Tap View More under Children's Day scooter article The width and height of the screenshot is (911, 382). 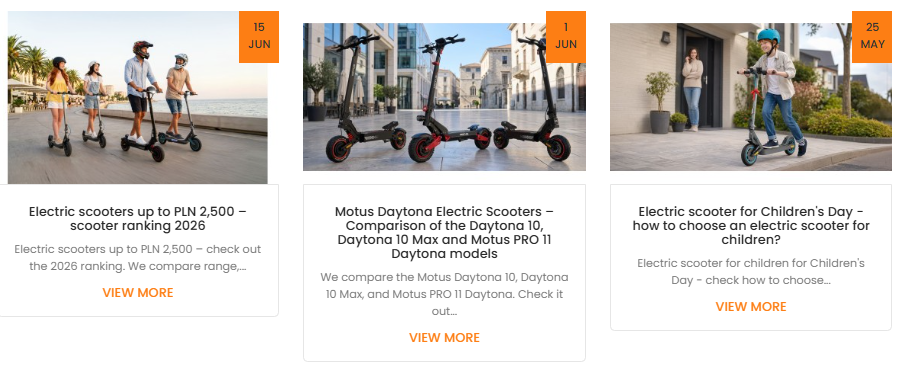(751, 307)
